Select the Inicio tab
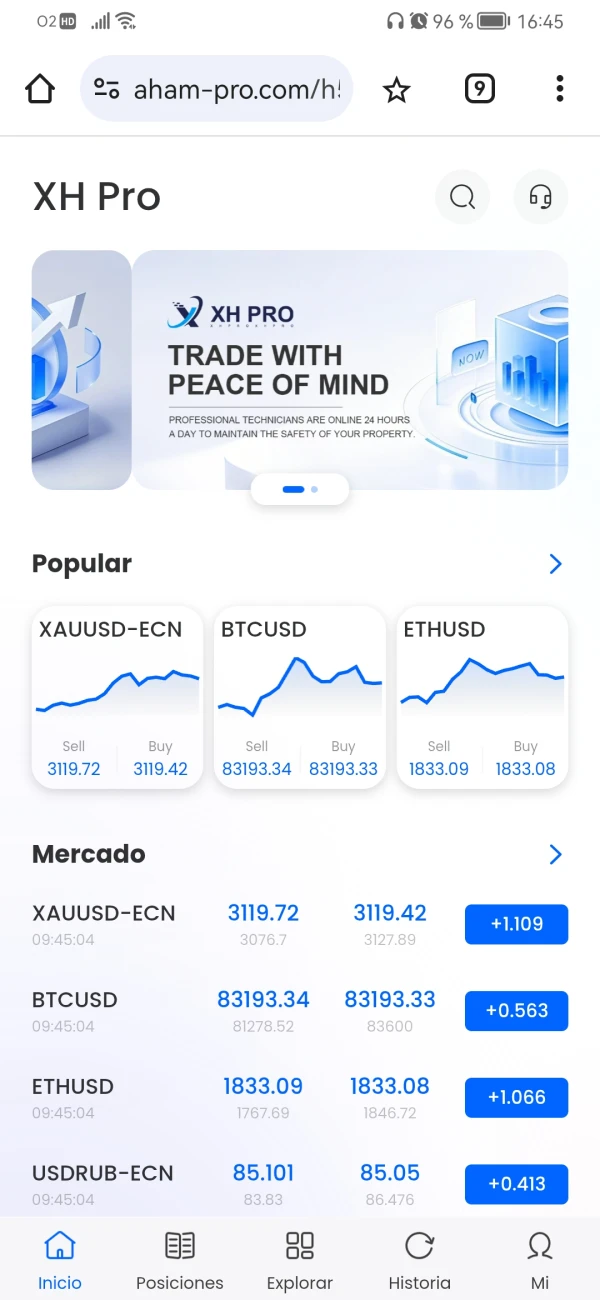 tap(60, 1260)
